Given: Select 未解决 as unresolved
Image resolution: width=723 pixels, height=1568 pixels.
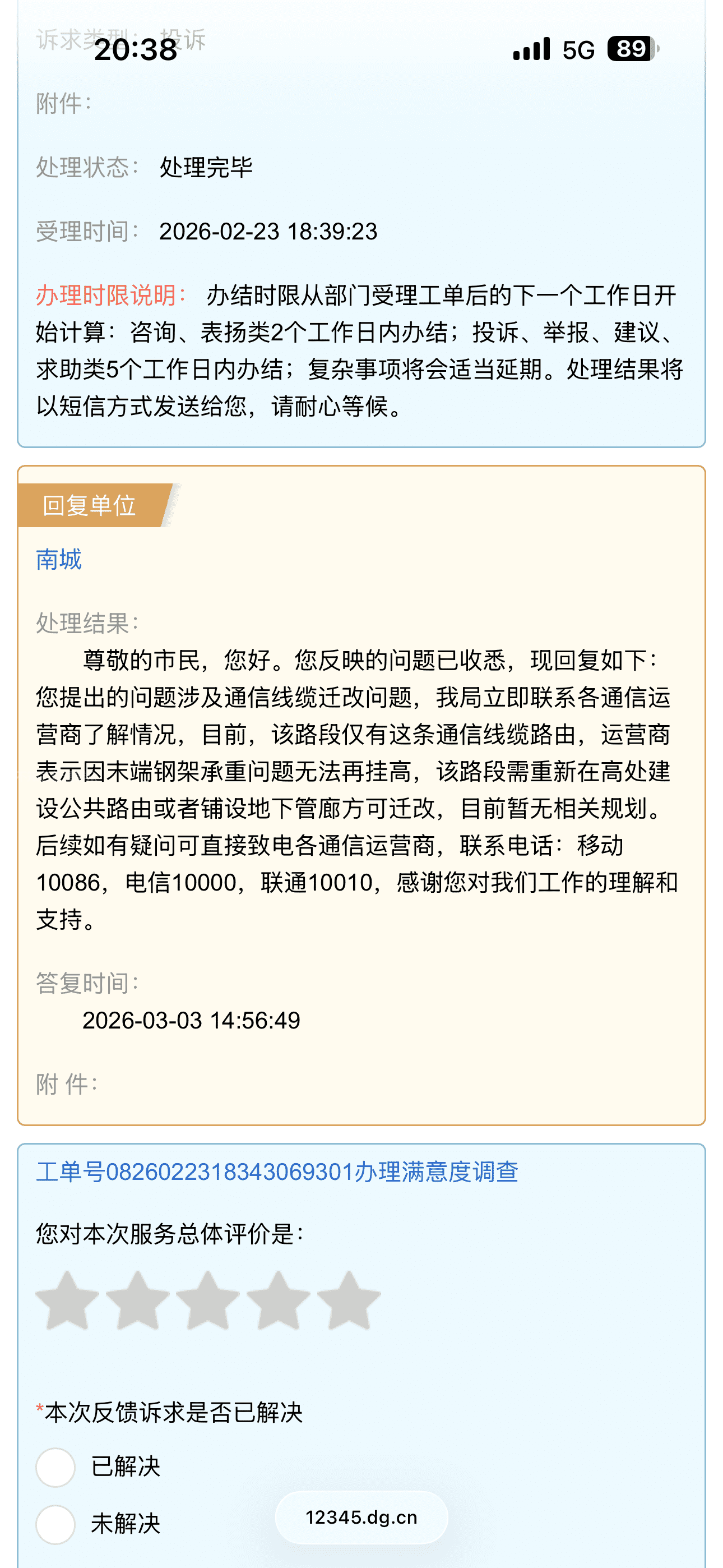Looking at the screenshot, I should 55,1524.
